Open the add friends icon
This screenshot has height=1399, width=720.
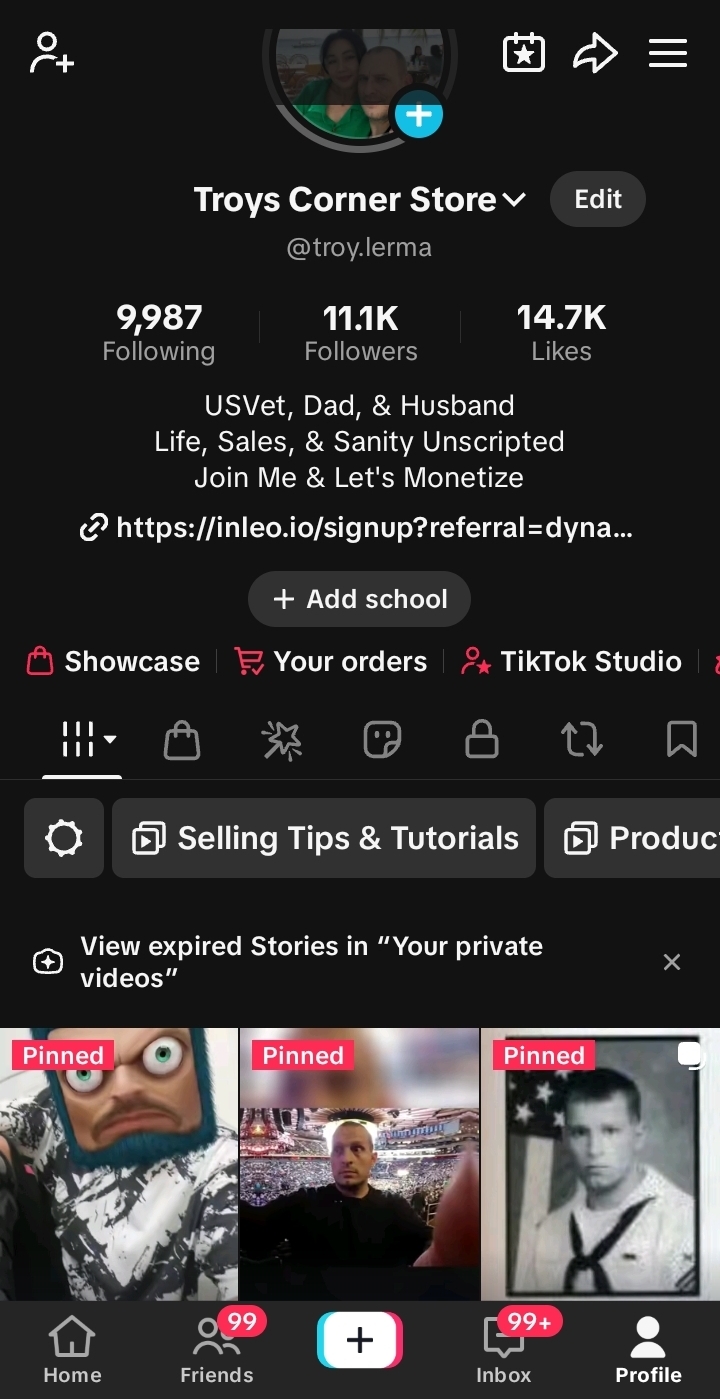click(51, 53)
